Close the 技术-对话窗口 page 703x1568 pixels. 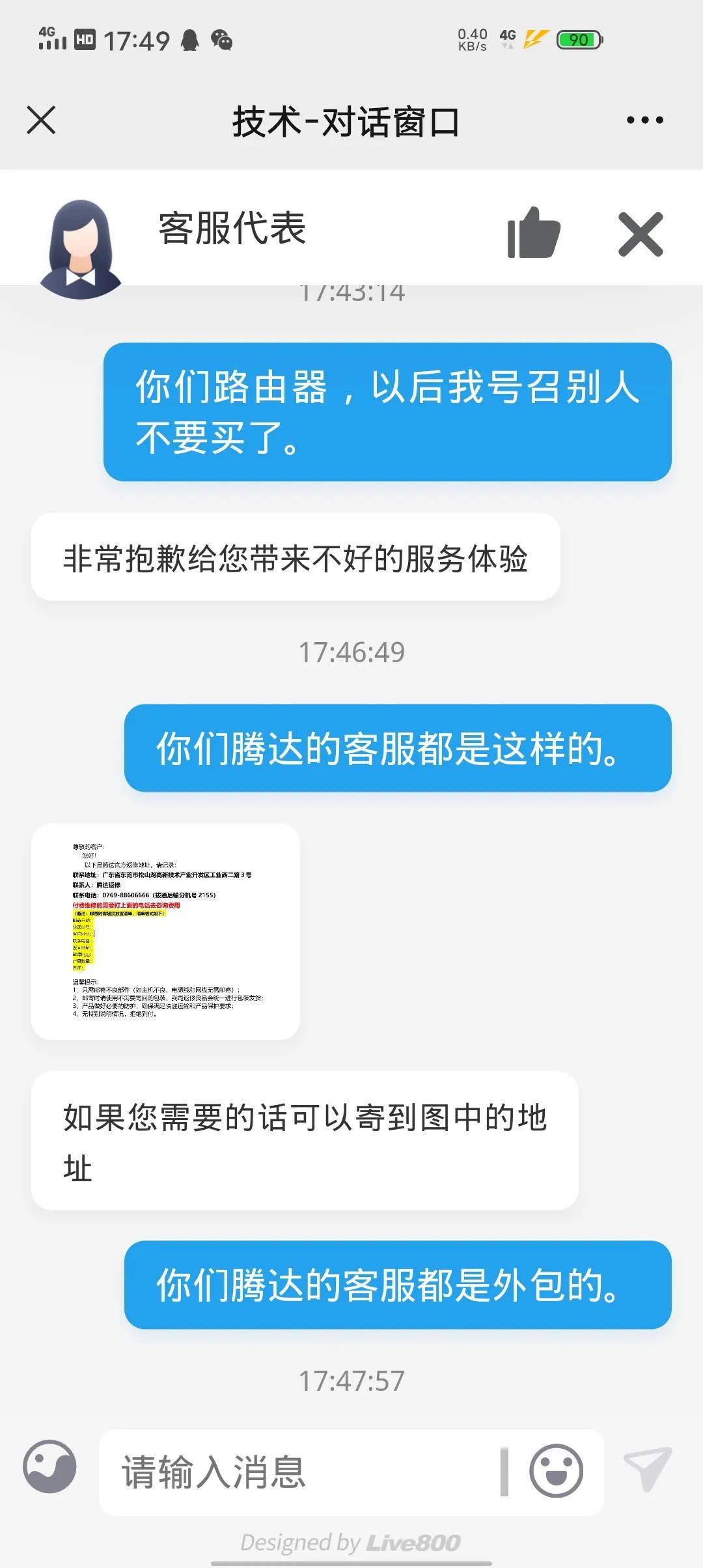41,120
